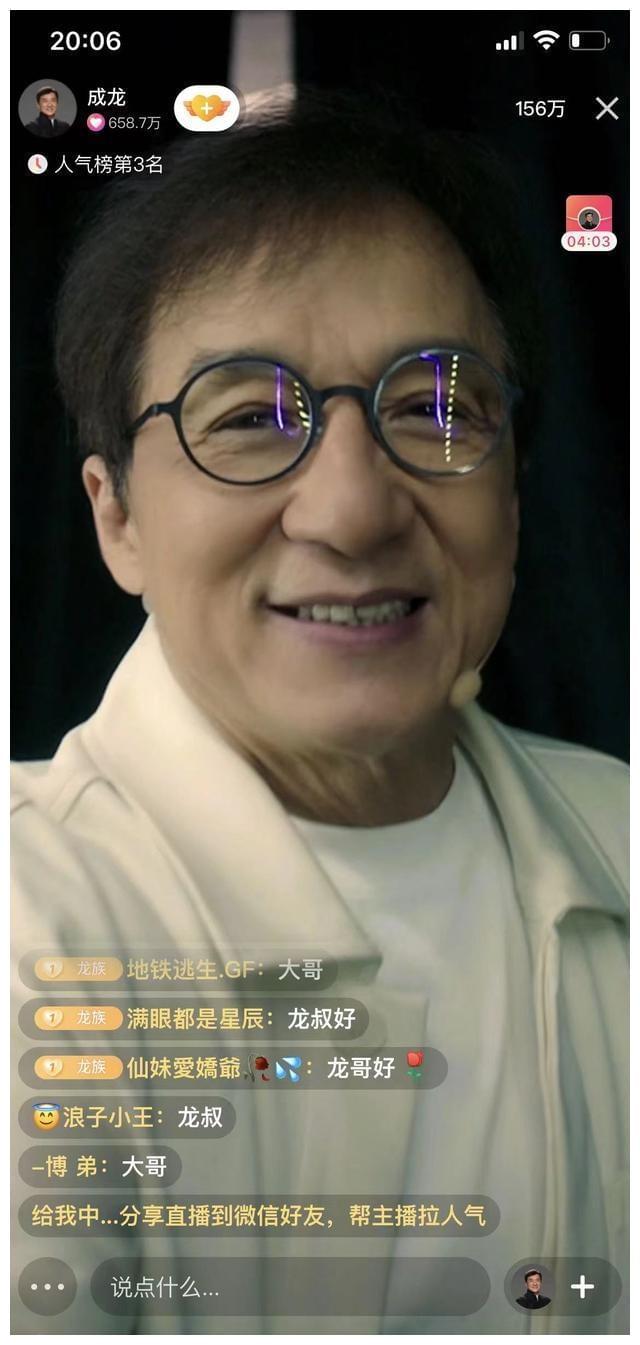Open commenter 浪子小王's message

127,1117
